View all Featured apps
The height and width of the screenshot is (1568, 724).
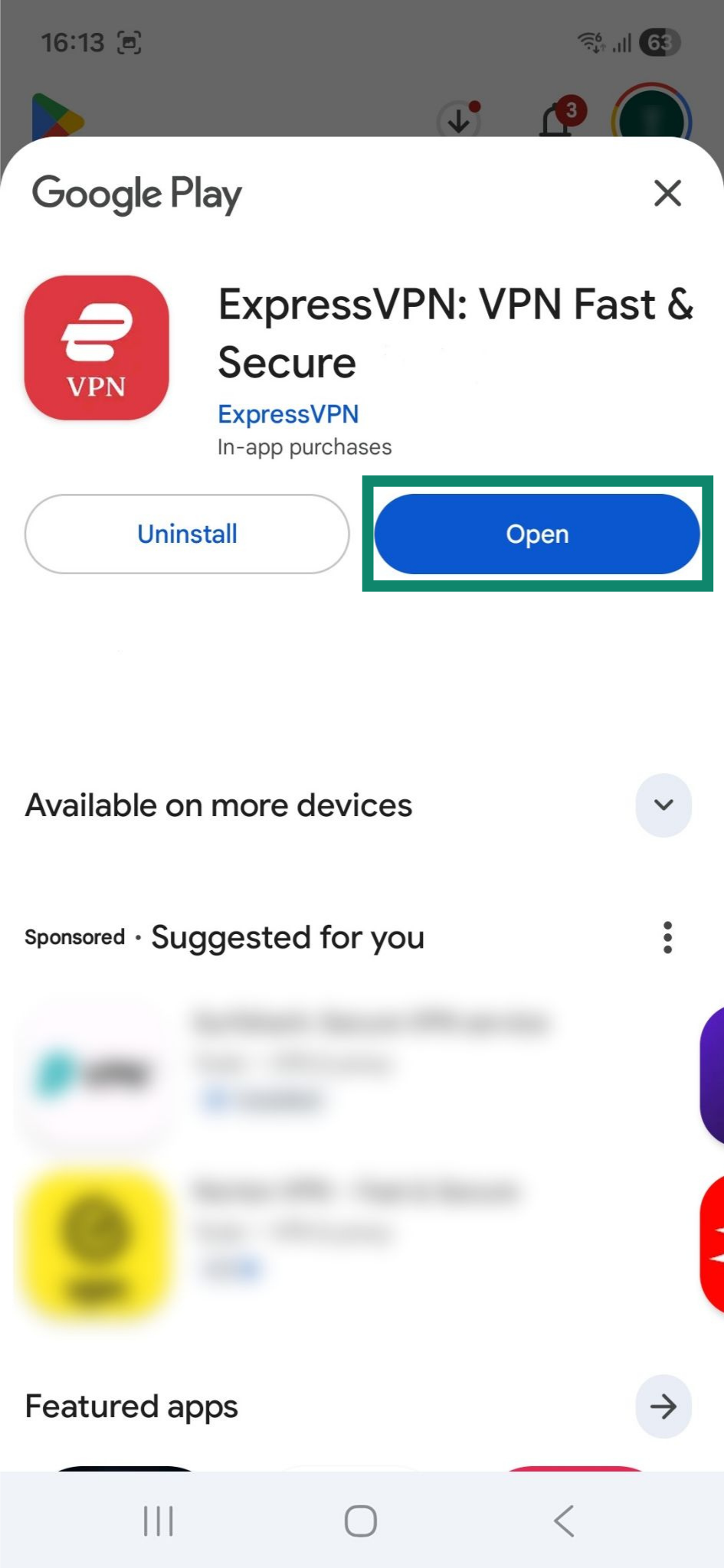tap(663, 1406)
